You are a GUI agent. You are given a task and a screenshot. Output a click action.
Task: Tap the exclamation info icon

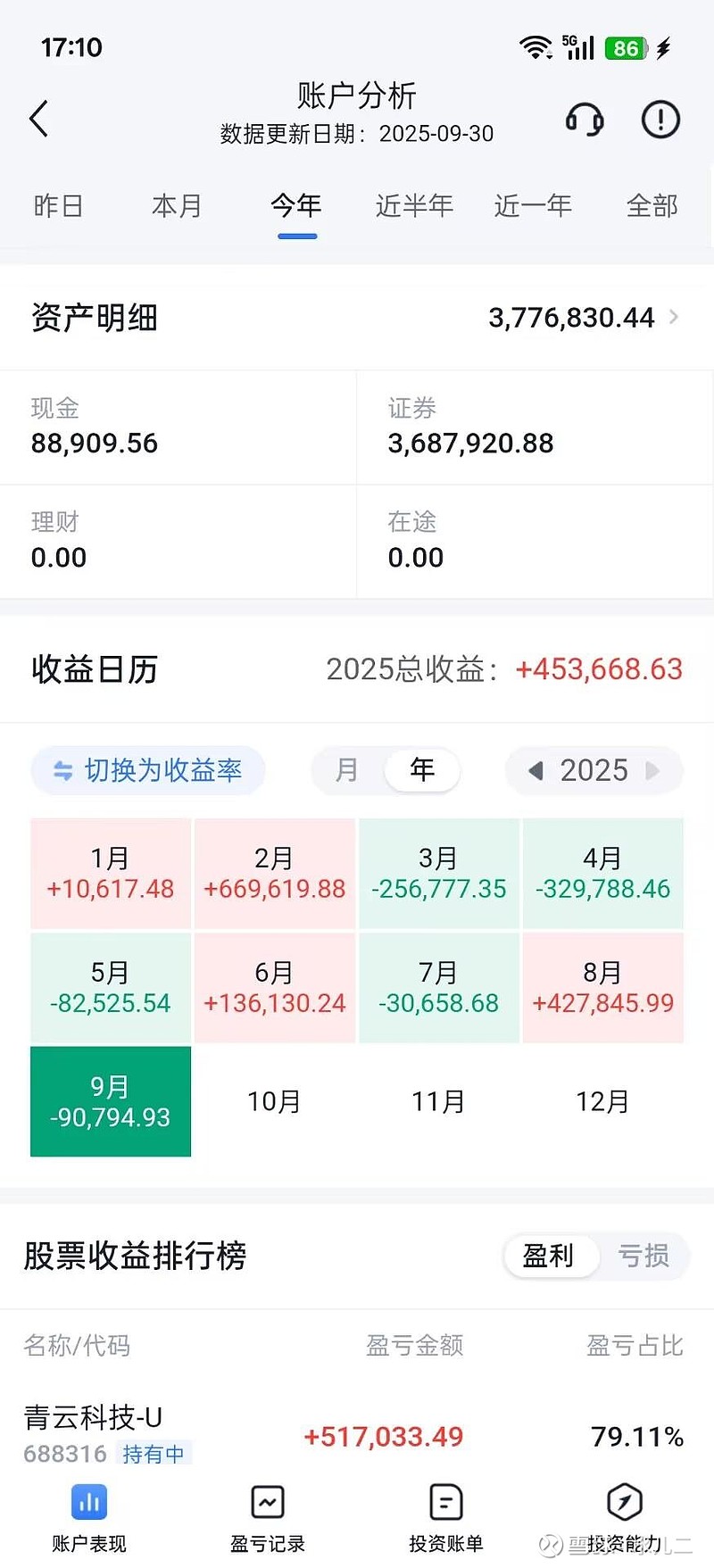pos(660,119)
